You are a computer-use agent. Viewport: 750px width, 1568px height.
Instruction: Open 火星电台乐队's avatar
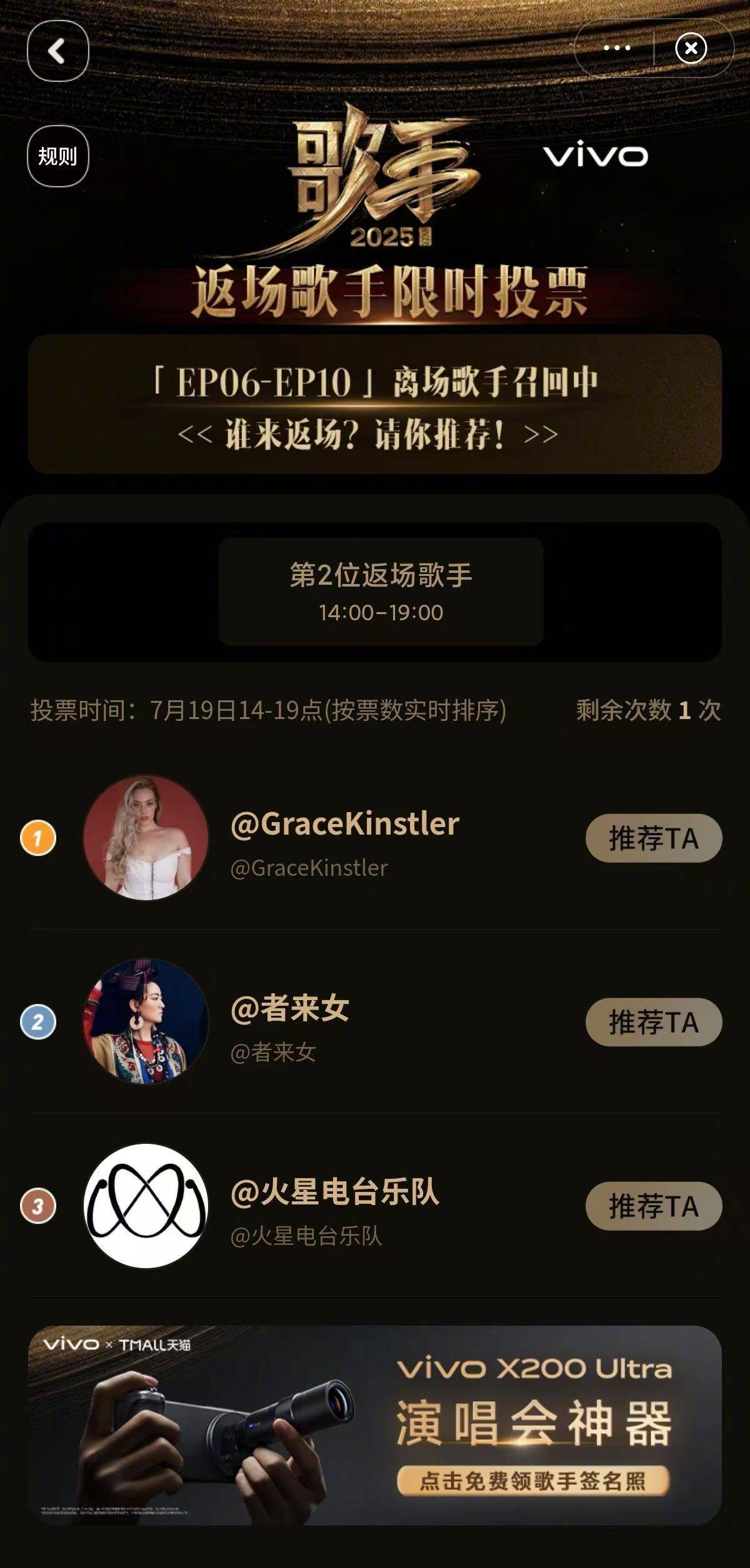click(146, 1205)
